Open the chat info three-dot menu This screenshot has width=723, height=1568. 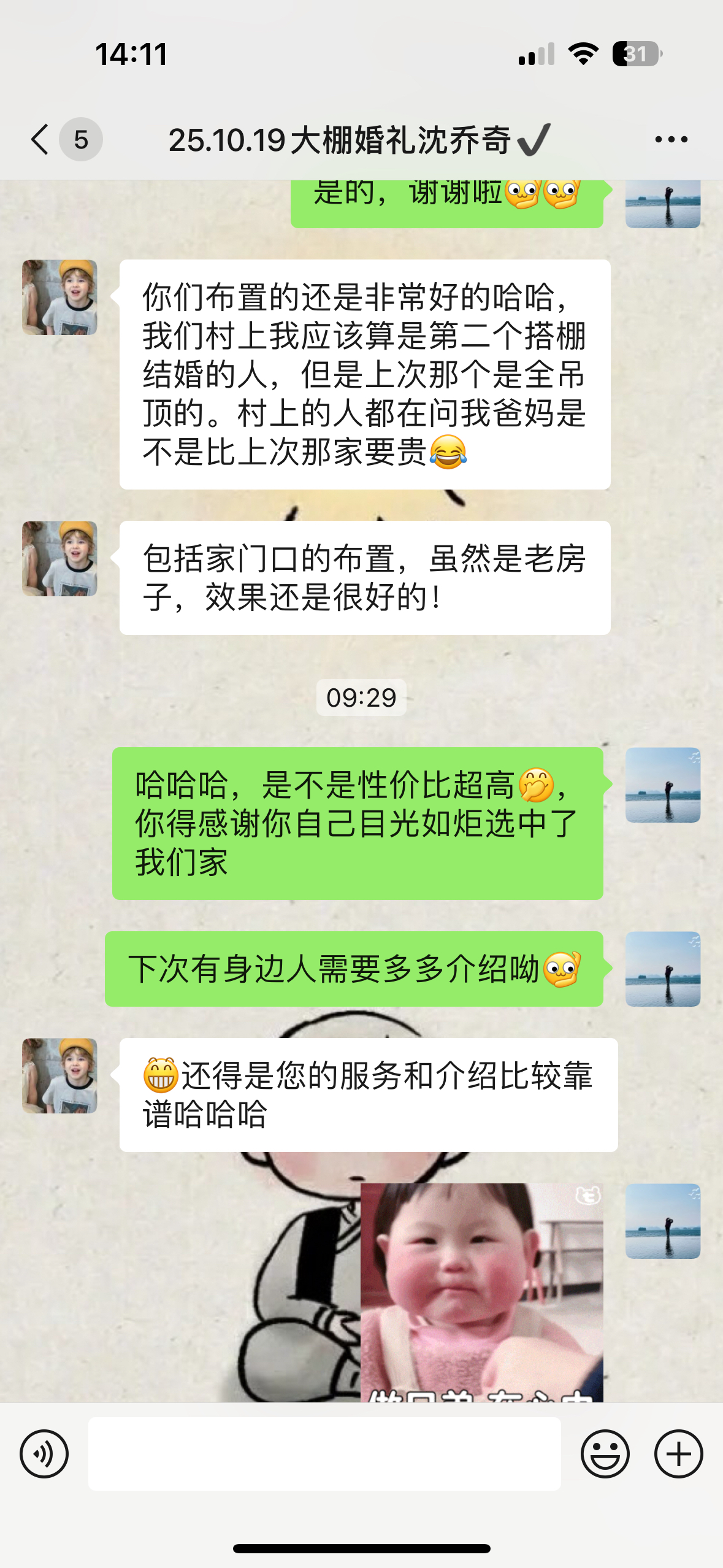click(x=671, y=140)
